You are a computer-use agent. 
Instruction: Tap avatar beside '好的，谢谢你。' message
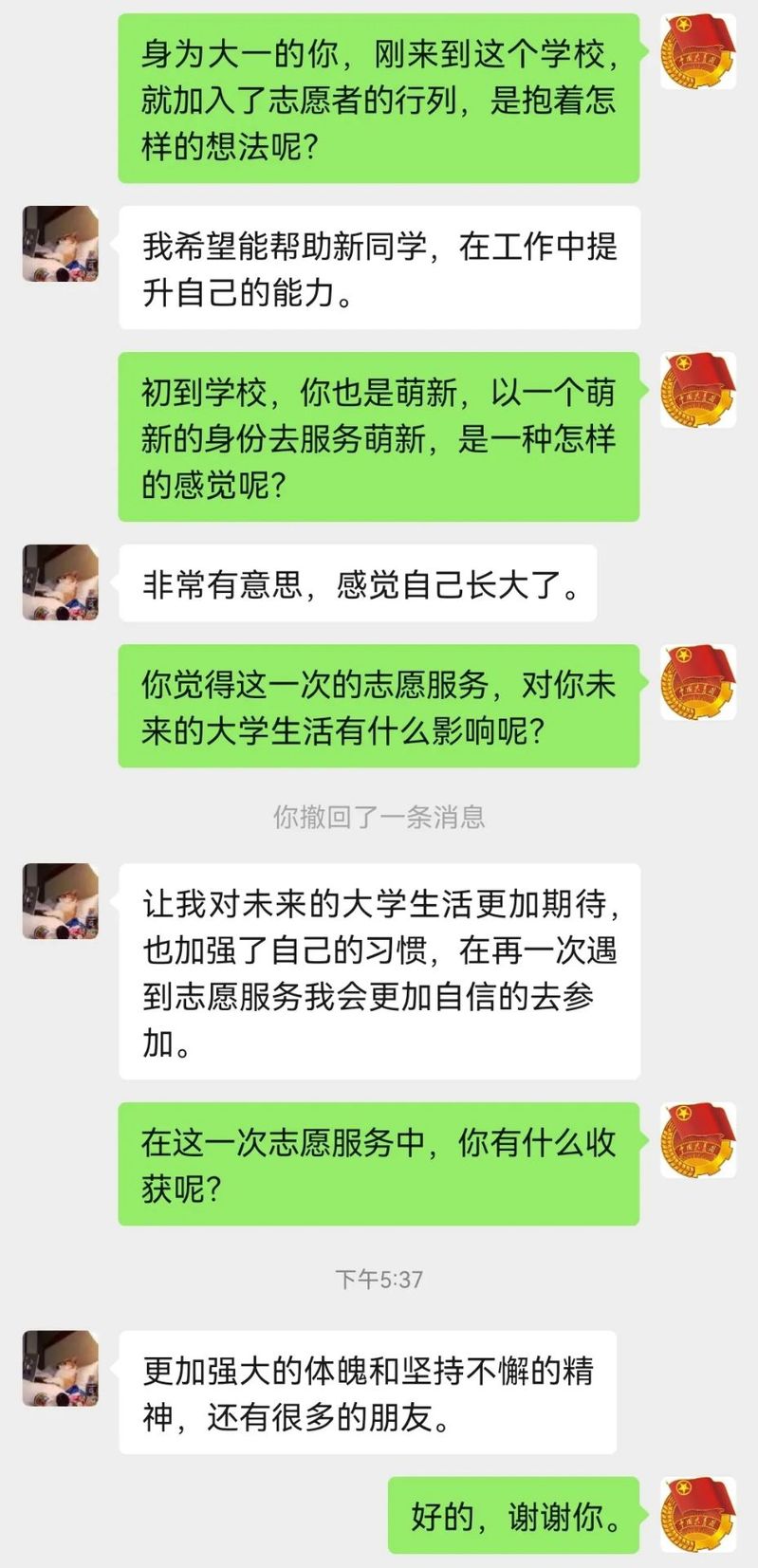[698, 1514]
